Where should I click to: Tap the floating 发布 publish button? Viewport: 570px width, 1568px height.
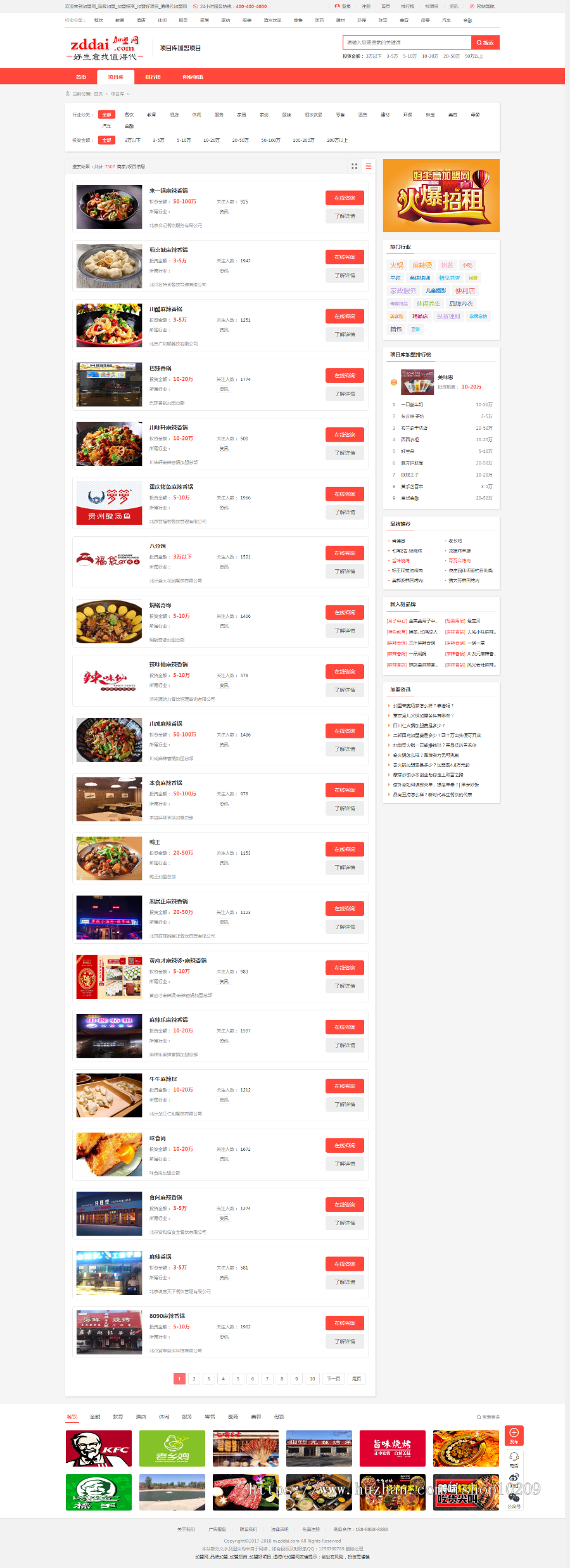514,1435
